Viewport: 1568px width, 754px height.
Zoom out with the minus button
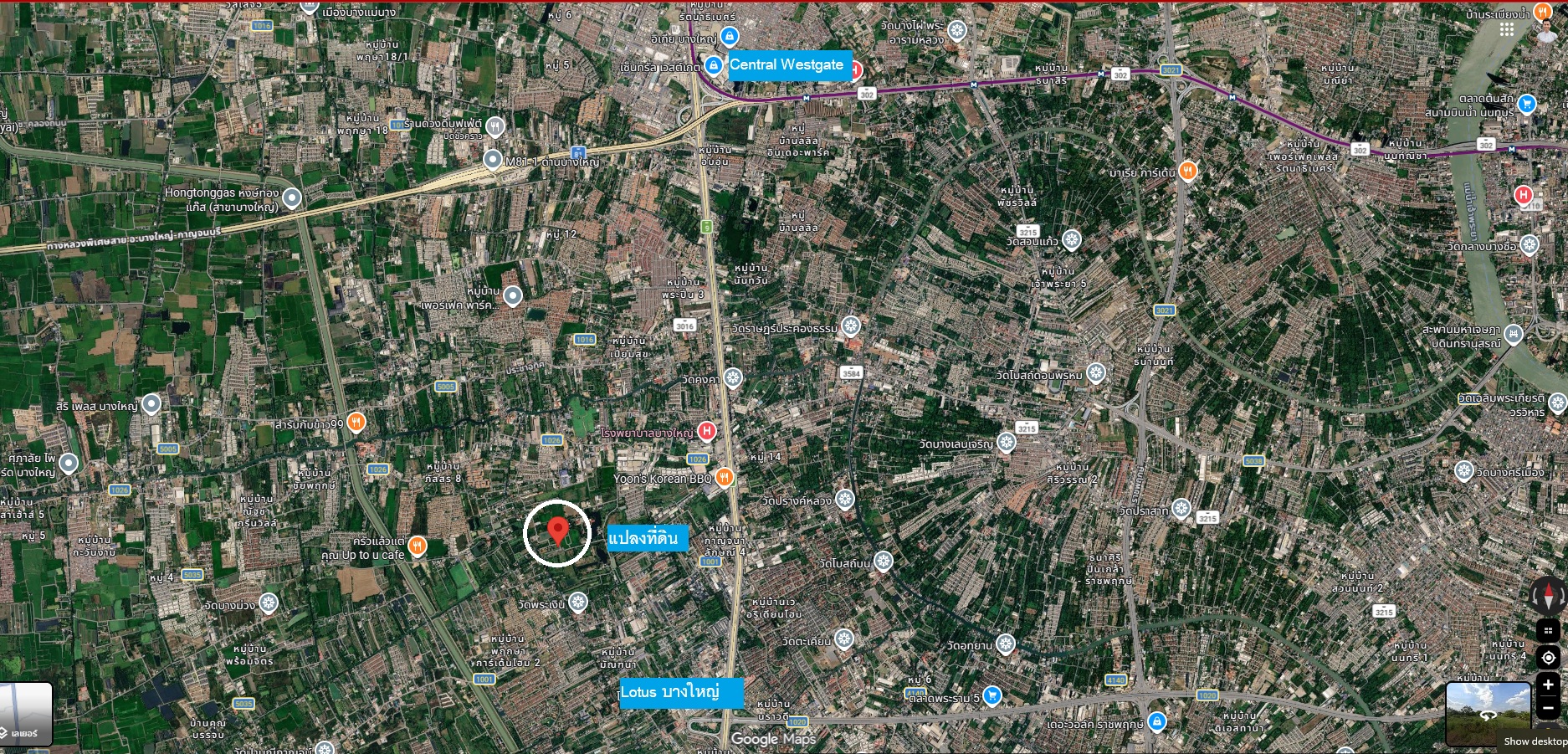[1548, 708]
